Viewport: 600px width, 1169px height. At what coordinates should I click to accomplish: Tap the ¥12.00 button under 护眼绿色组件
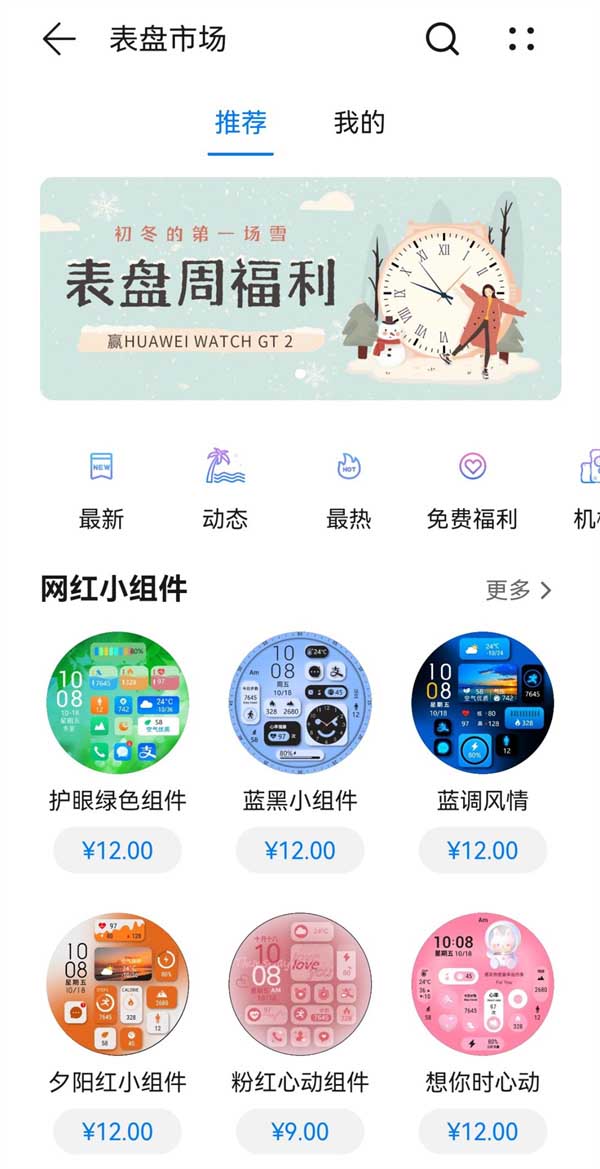click(x=117, y=851)
